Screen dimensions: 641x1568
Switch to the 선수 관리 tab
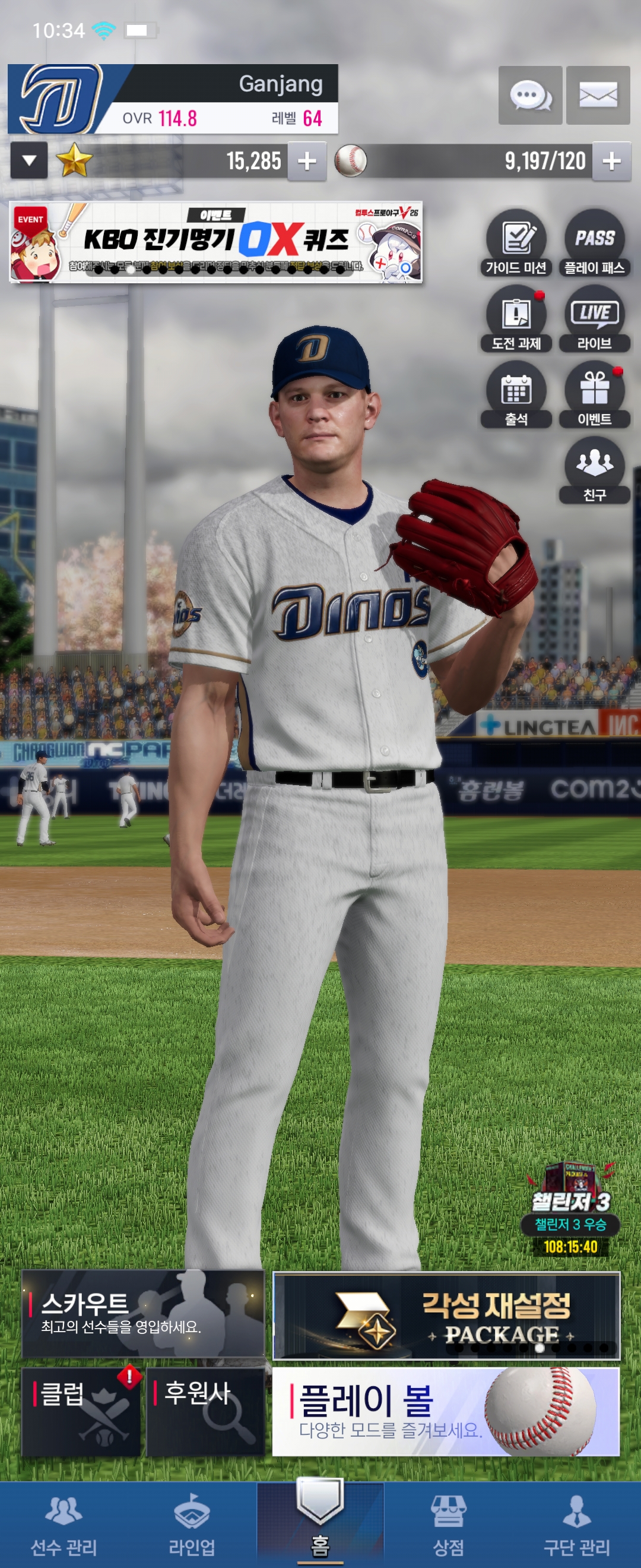[64, 1525]
